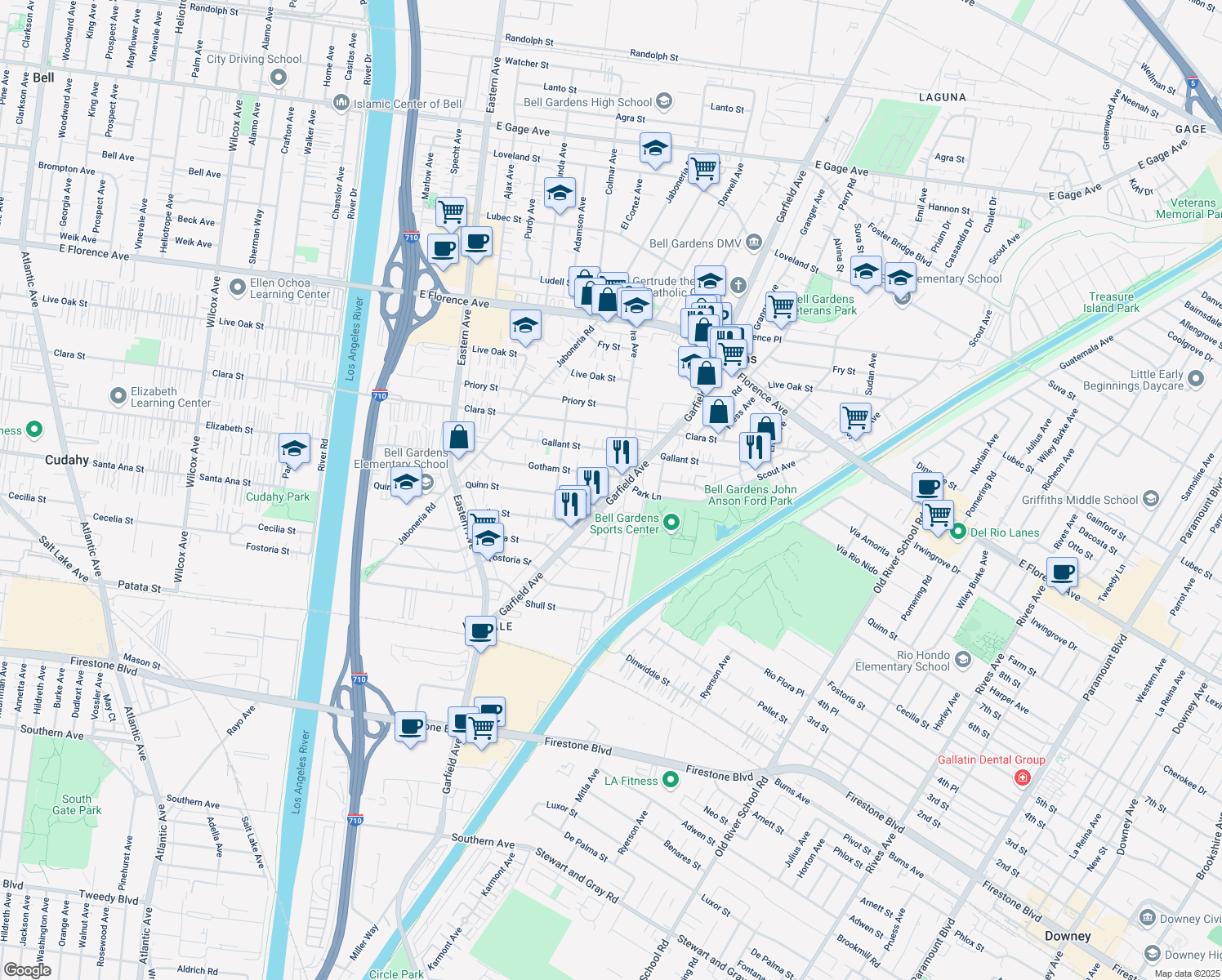Tap the Gallatin Dental Group pin

click(x=1021, y=777)
